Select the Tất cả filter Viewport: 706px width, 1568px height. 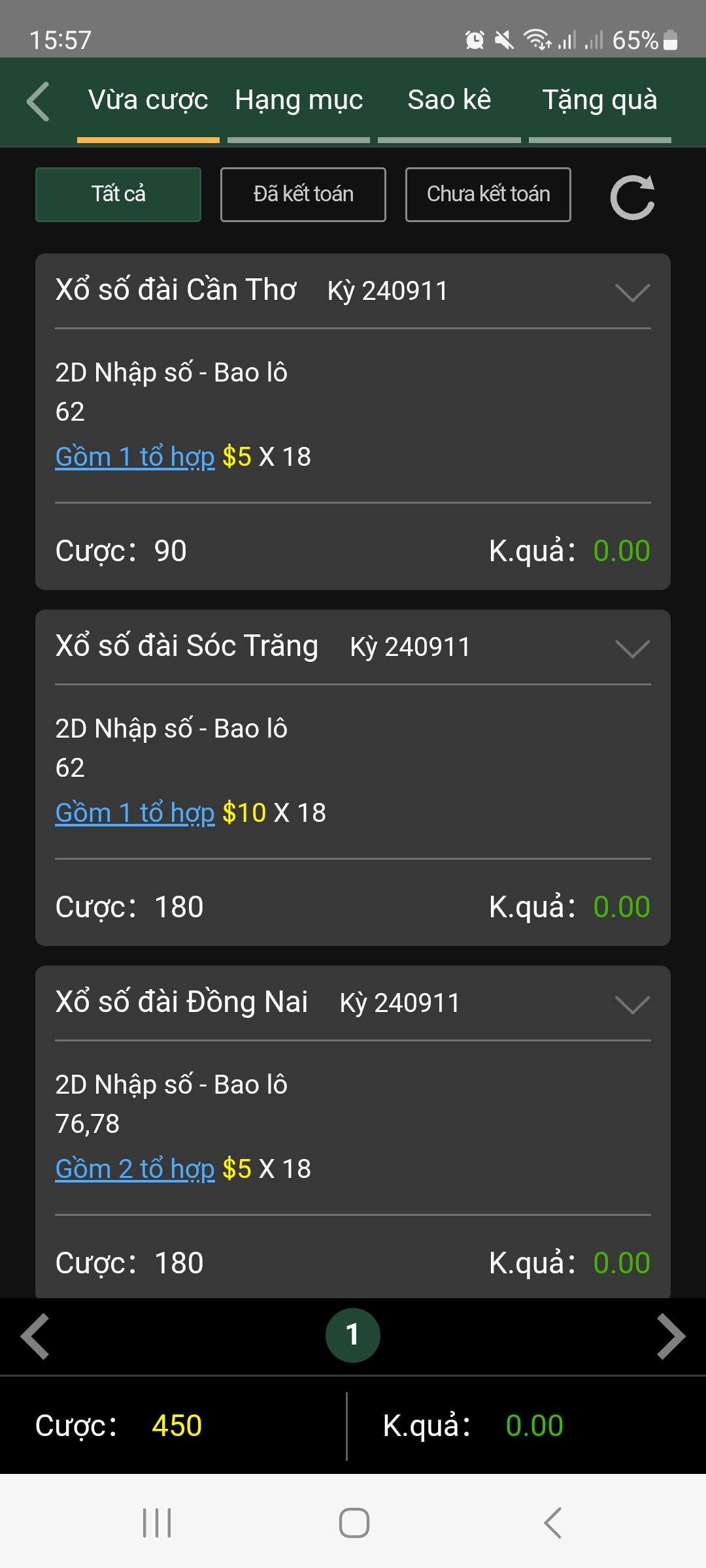(118, 195)
